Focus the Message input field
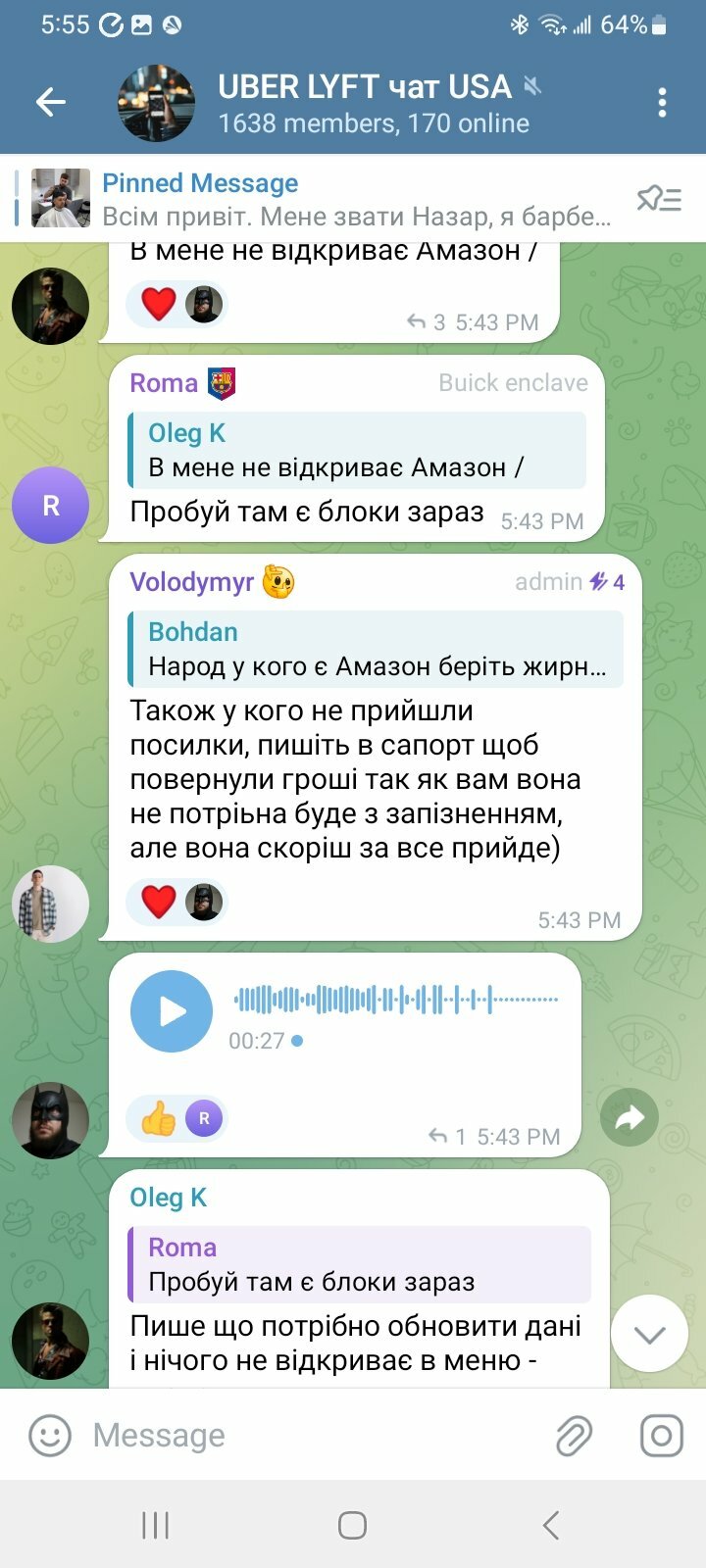706x1568 pixels. pyautogui.click(x=314, y=1436)
